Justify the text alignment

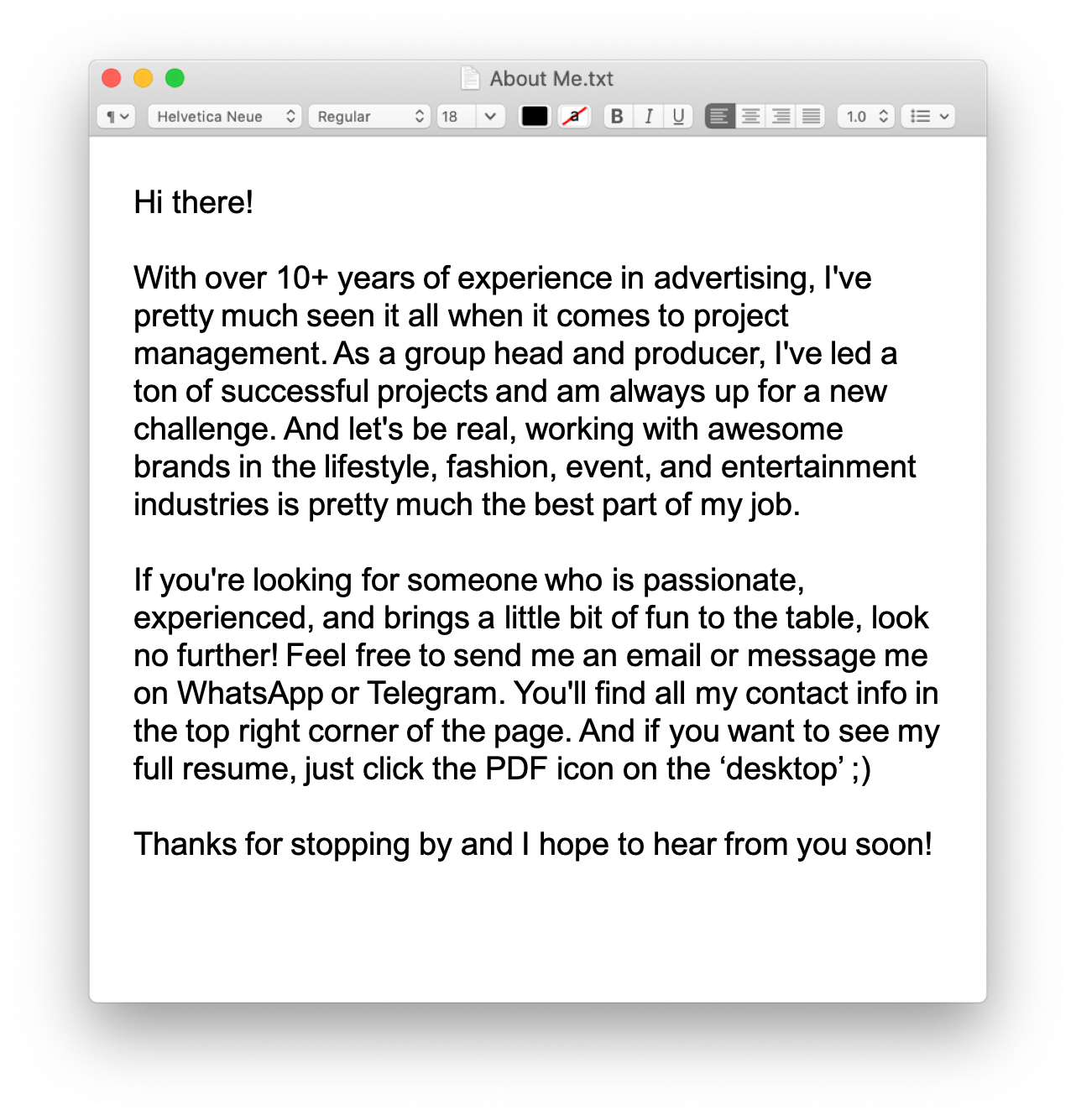tap(811, 117)
